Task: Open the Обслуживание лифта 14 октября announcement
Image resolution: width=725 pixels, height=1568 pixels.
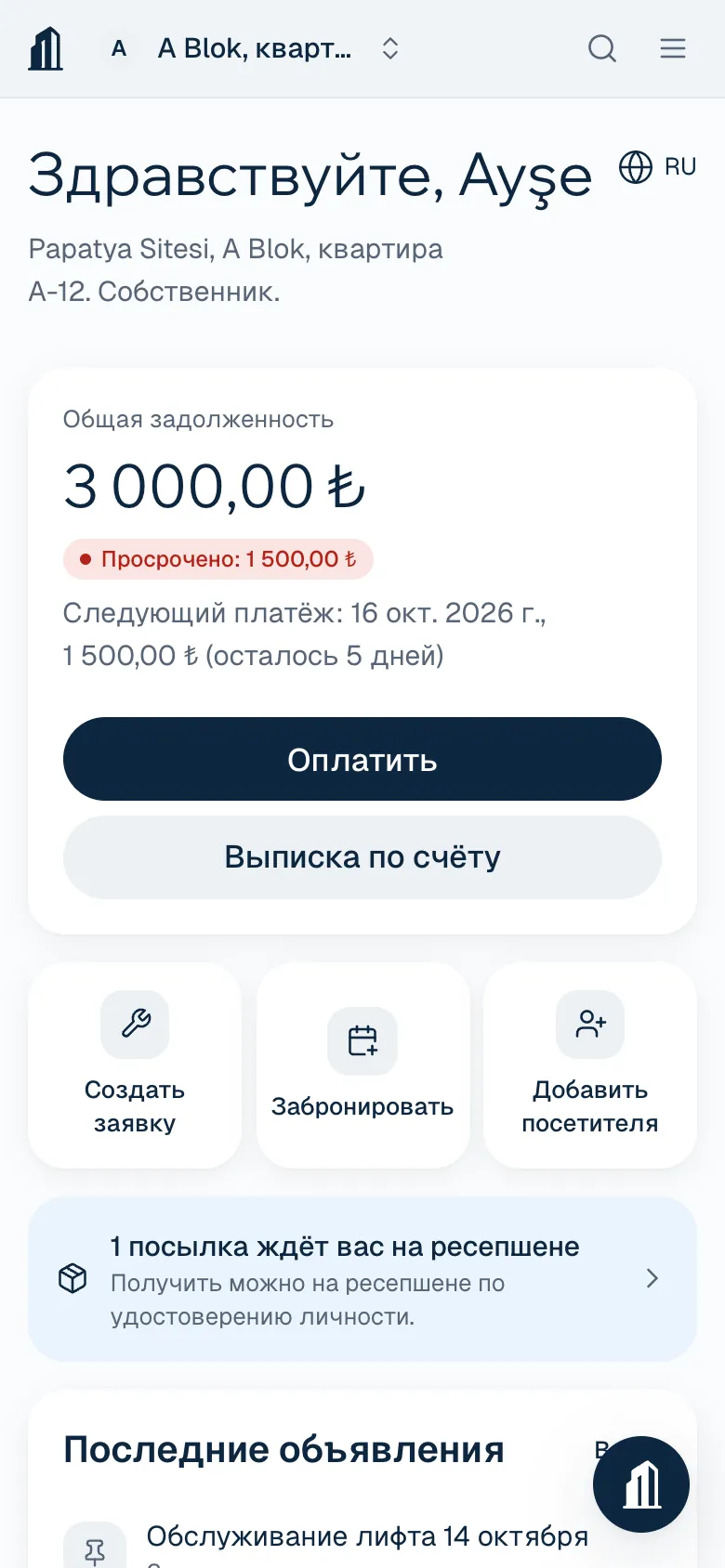Action: point(367,1536)
